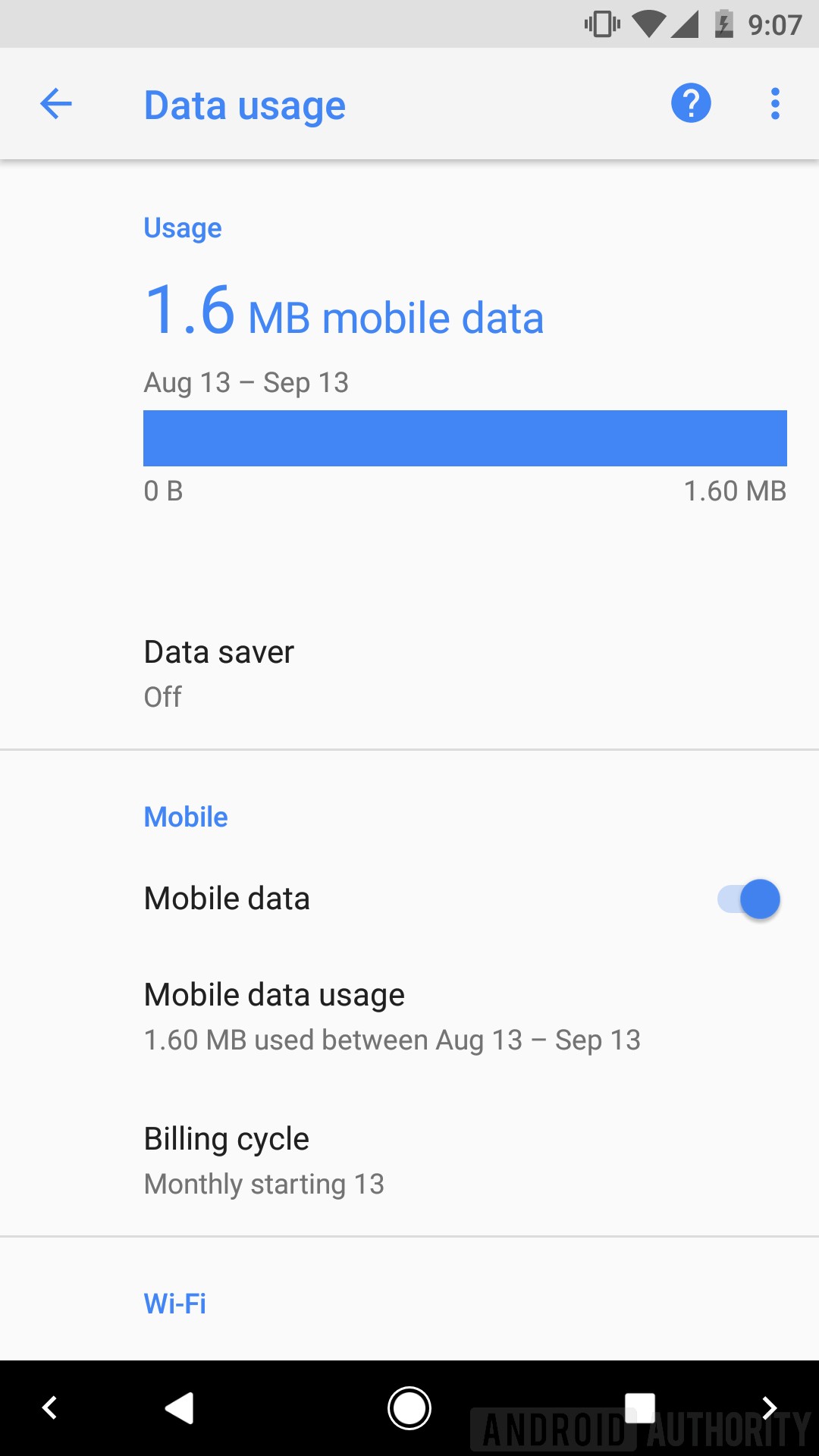Tap the home circle button

click(409, 1408)
